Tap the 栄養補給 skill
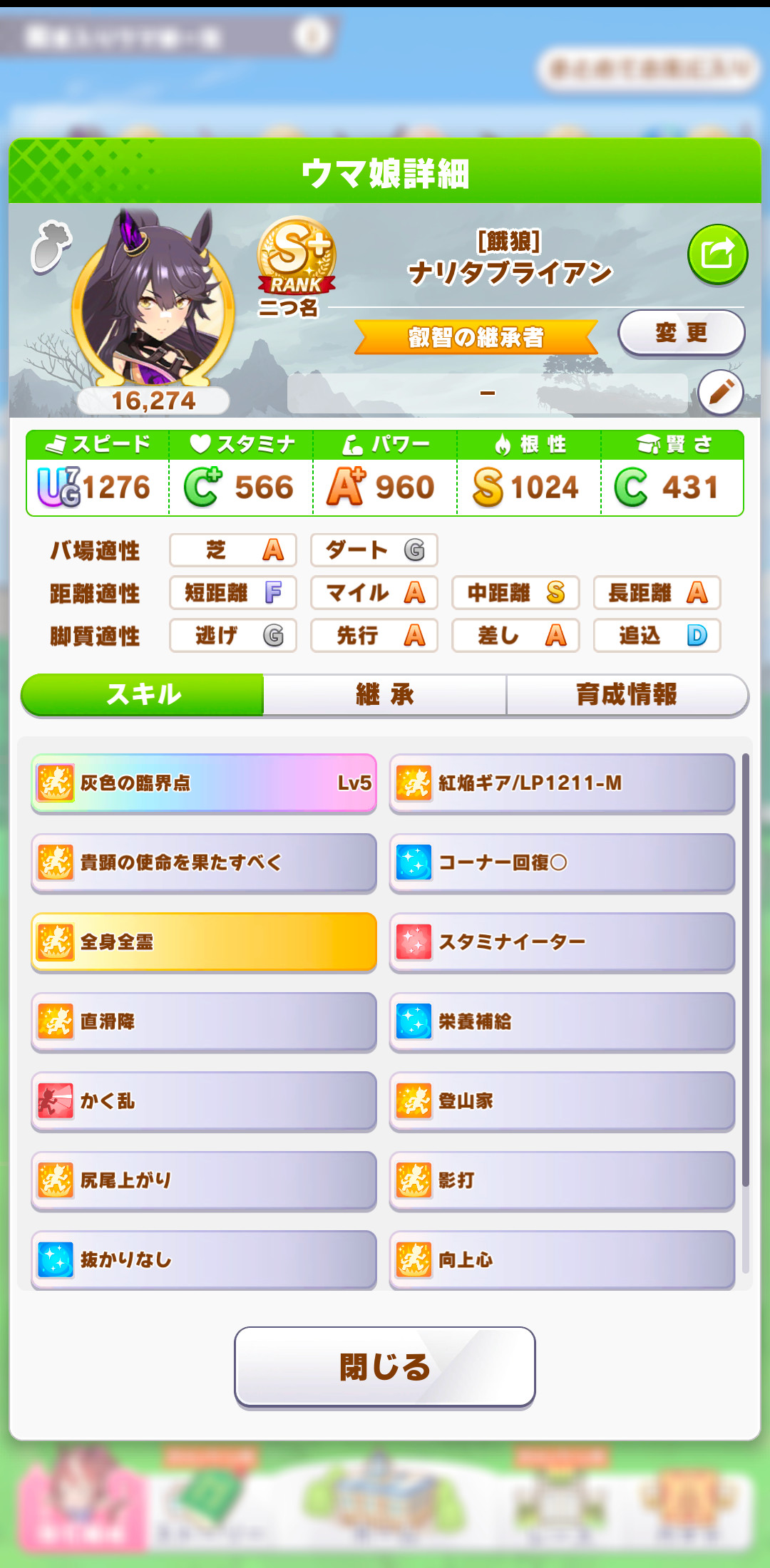770x1568 pixels. coord(562,1021)
